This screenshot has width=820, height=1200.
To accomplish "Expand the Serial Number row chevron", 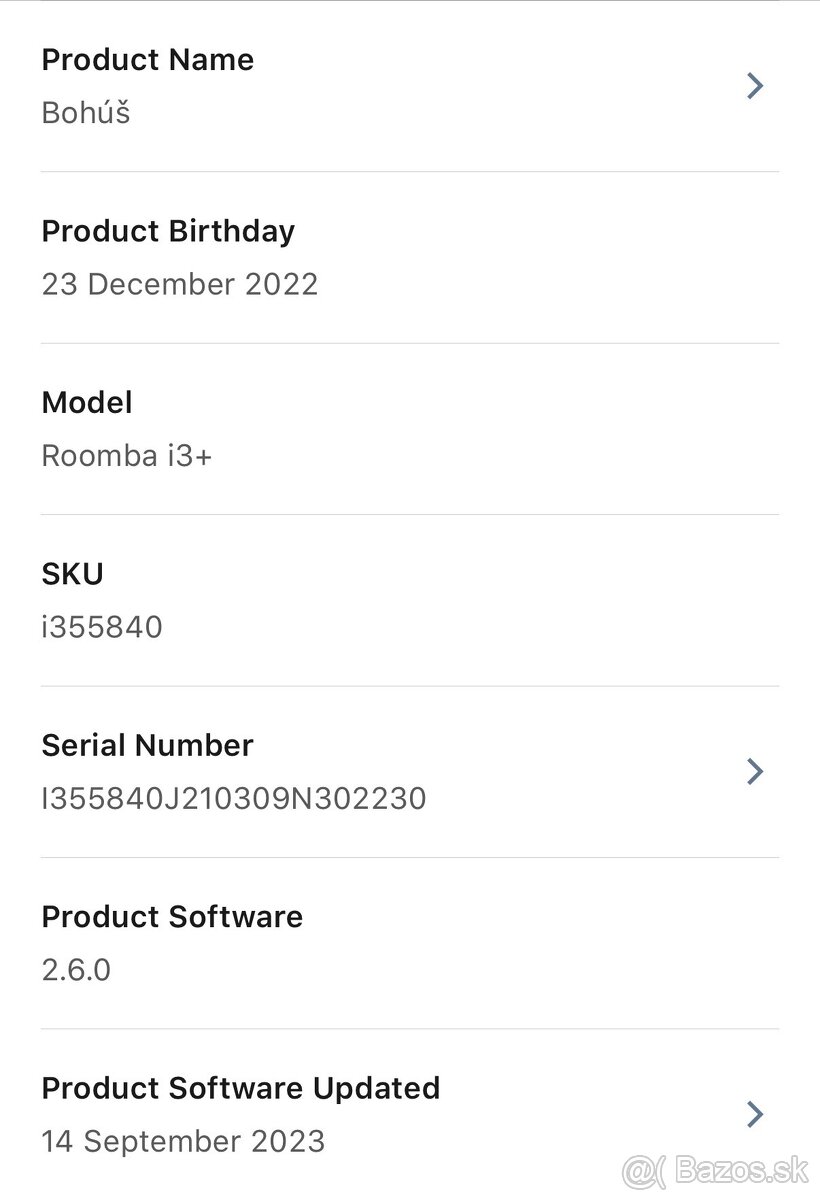I will (755, 771).
